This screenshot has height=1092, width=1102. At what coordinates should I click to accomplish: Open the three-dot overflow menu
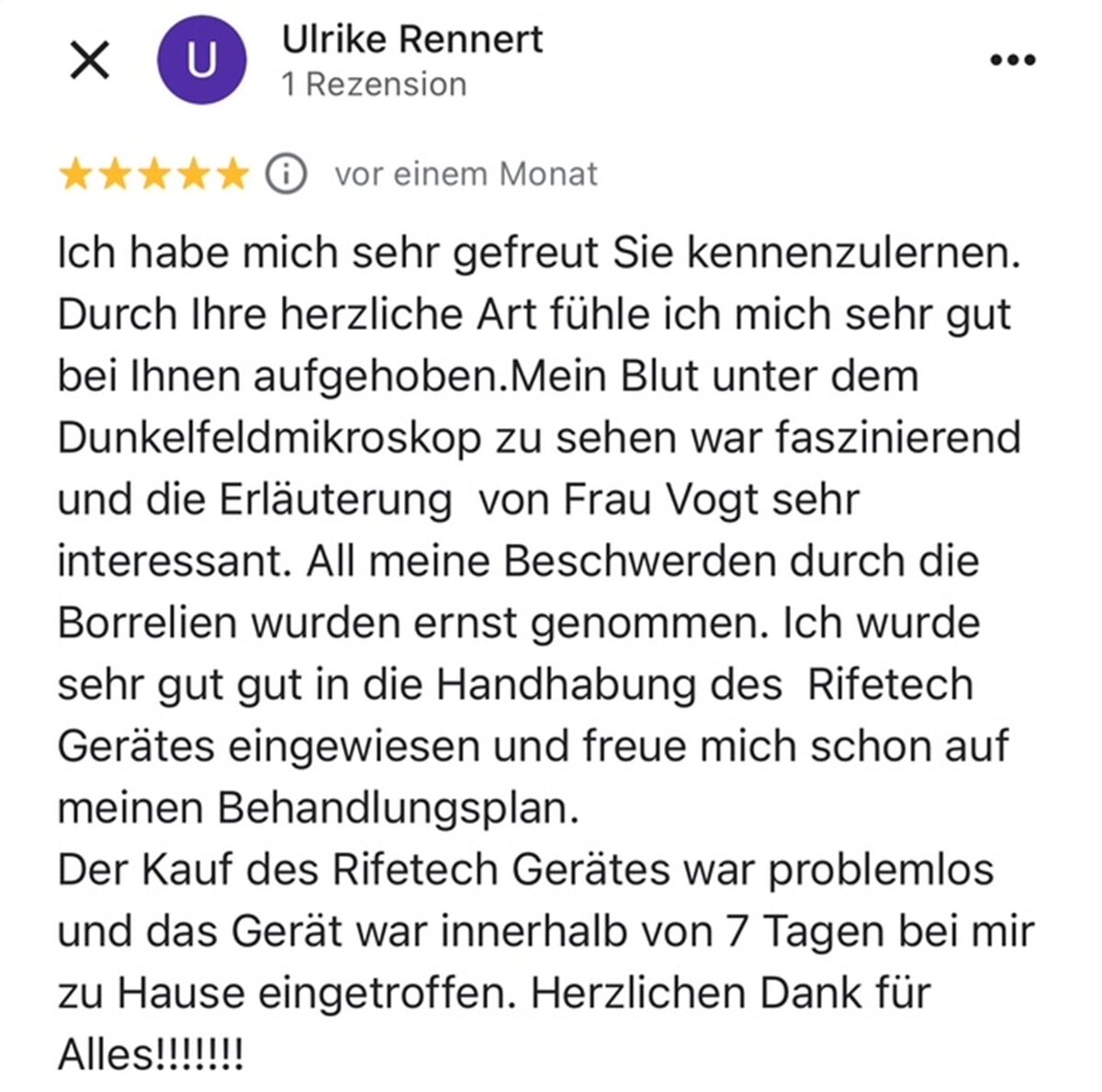tap(1013, 61)
